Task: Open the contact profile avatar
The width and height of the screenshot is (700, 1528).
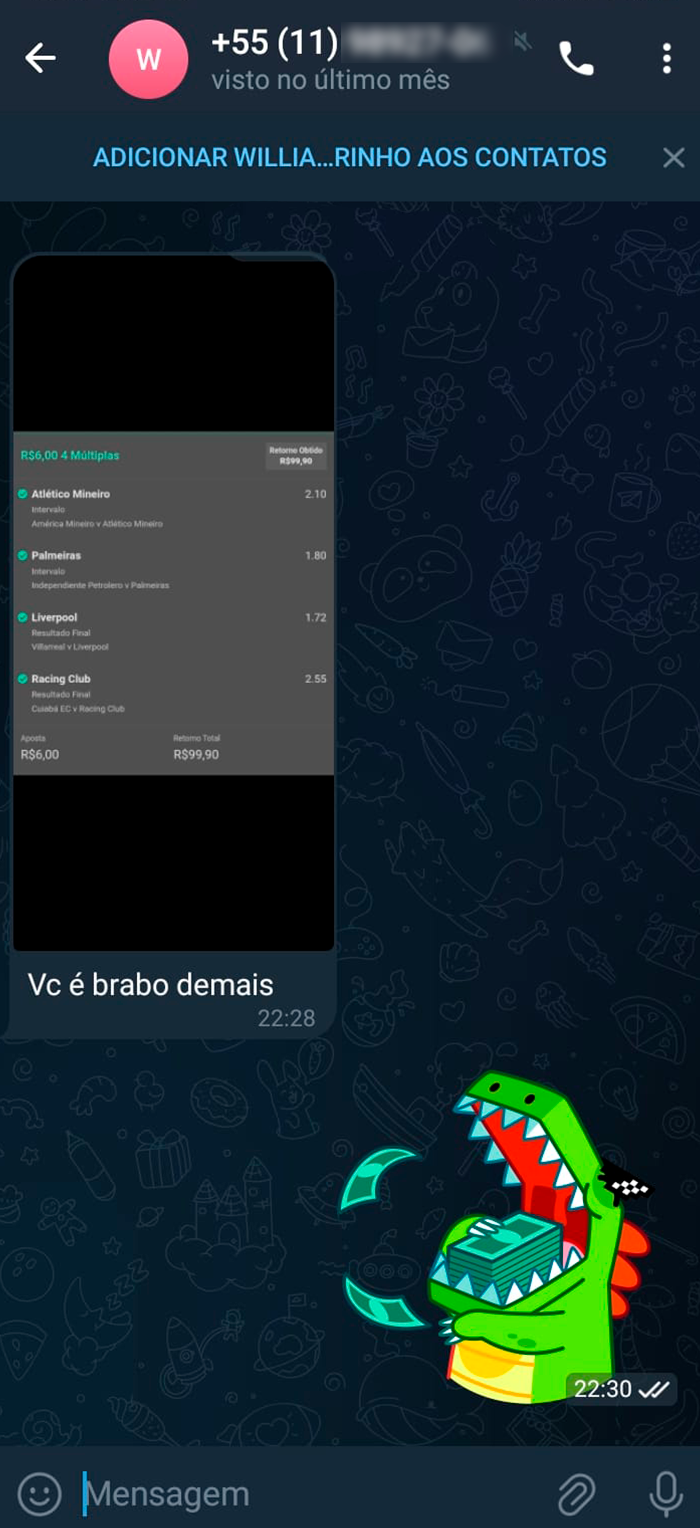Action: pyautogui.click(x=148, y=59)
